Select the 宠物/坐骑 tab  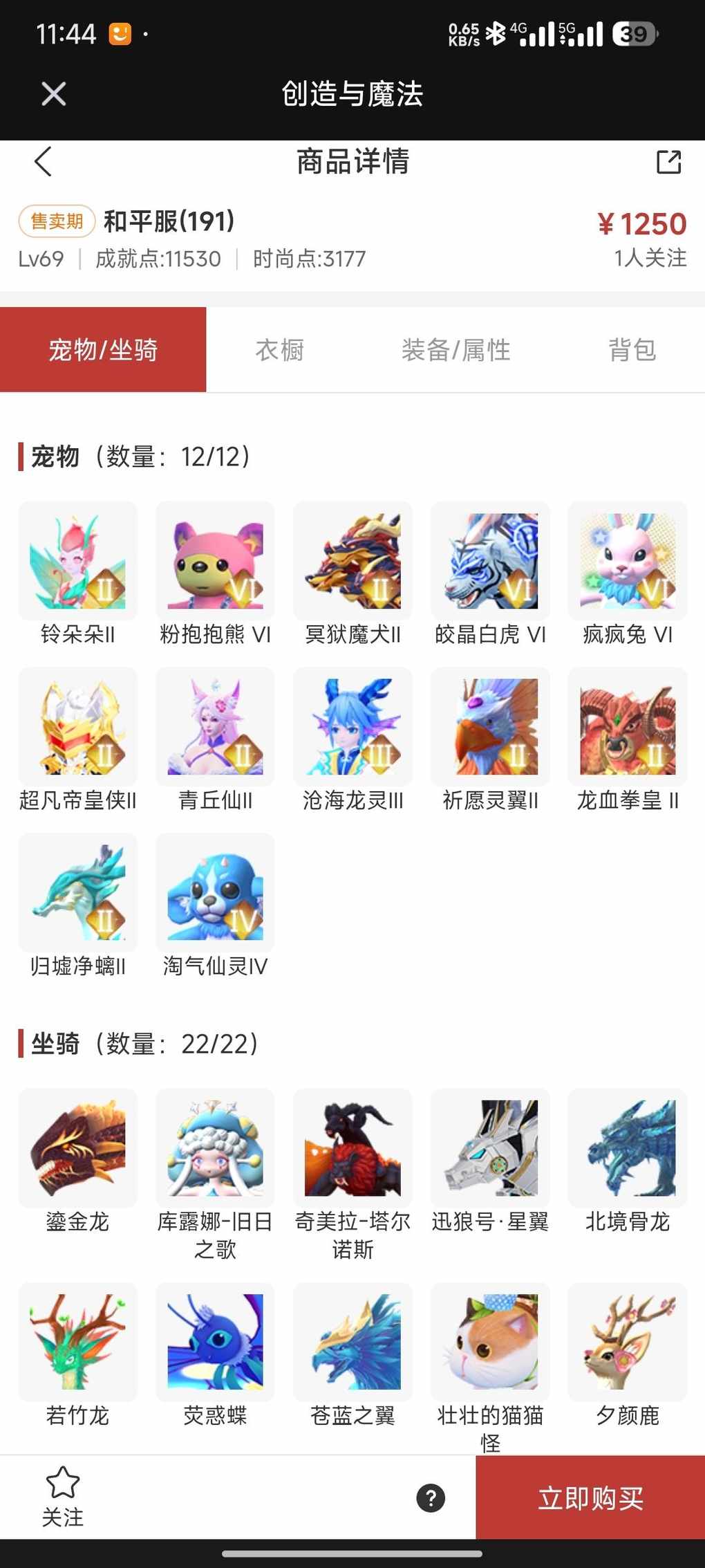pyautogui.click(x=103, y=350)
